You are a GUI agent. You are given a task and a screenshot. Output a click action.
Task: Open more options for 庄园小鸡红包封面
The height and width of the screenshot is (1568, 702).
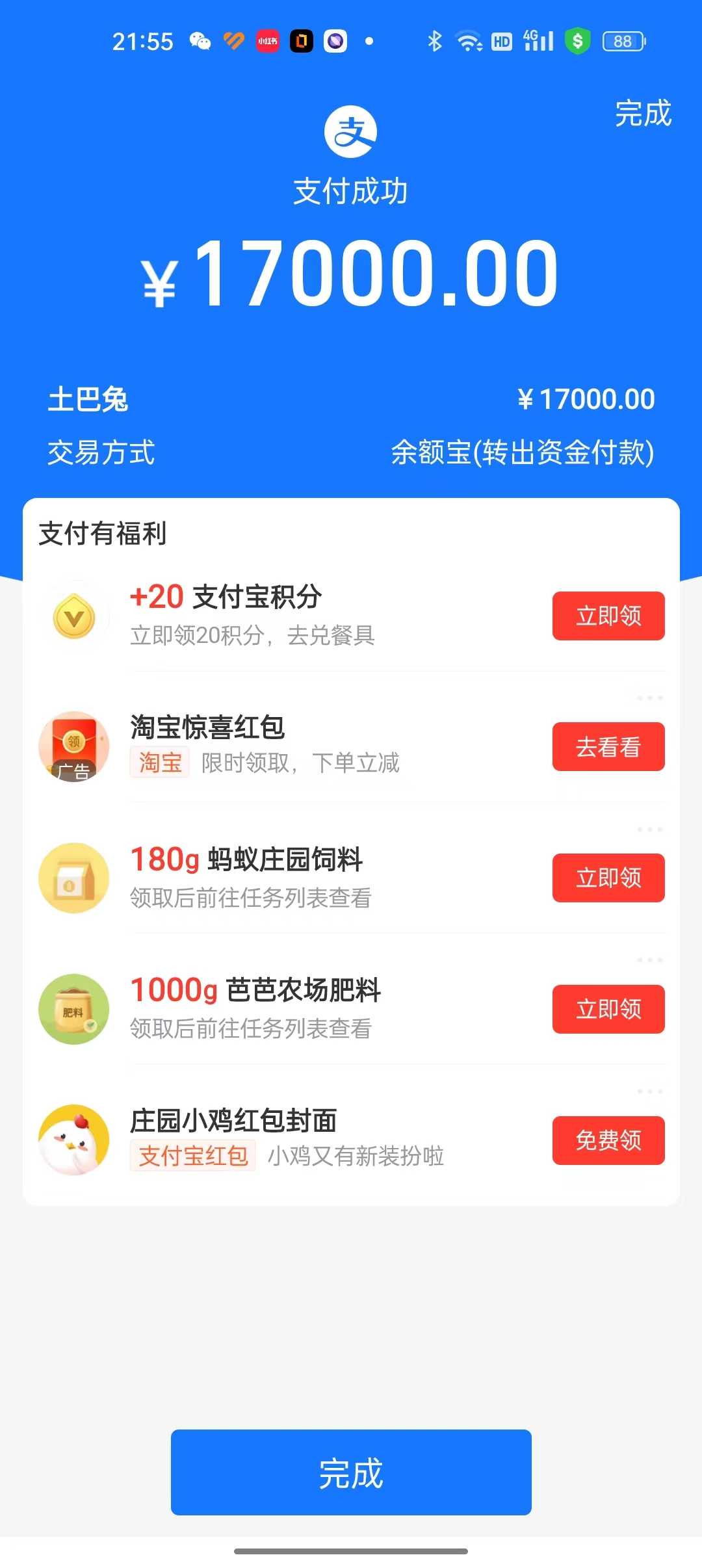[649, 1091]
